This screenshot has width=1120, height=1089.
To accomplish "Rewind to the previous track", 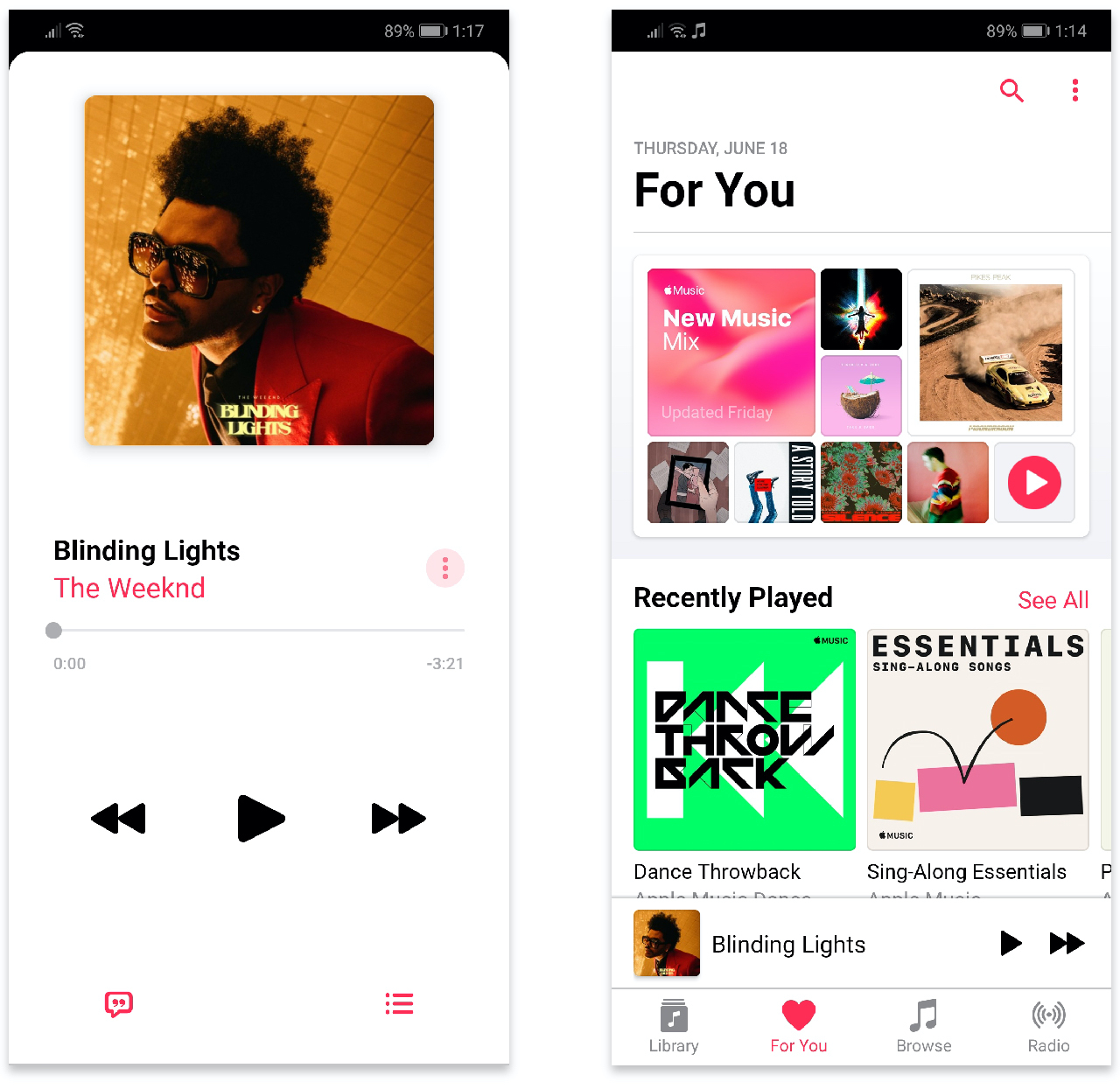I will [x=119, y=819].
